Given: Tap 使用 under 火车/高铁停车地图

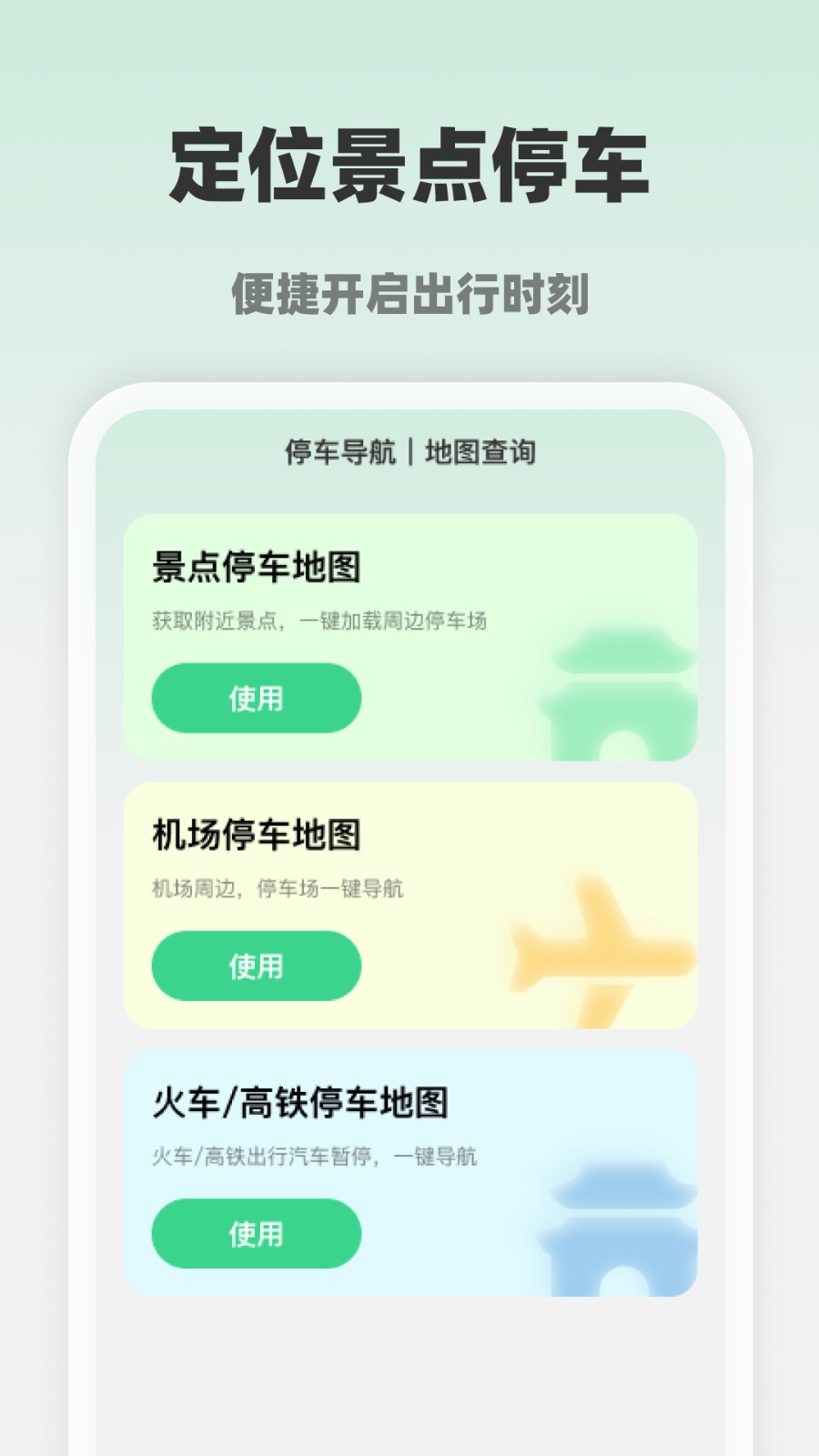Looking at the screenshot, I should click(255, 1235).
